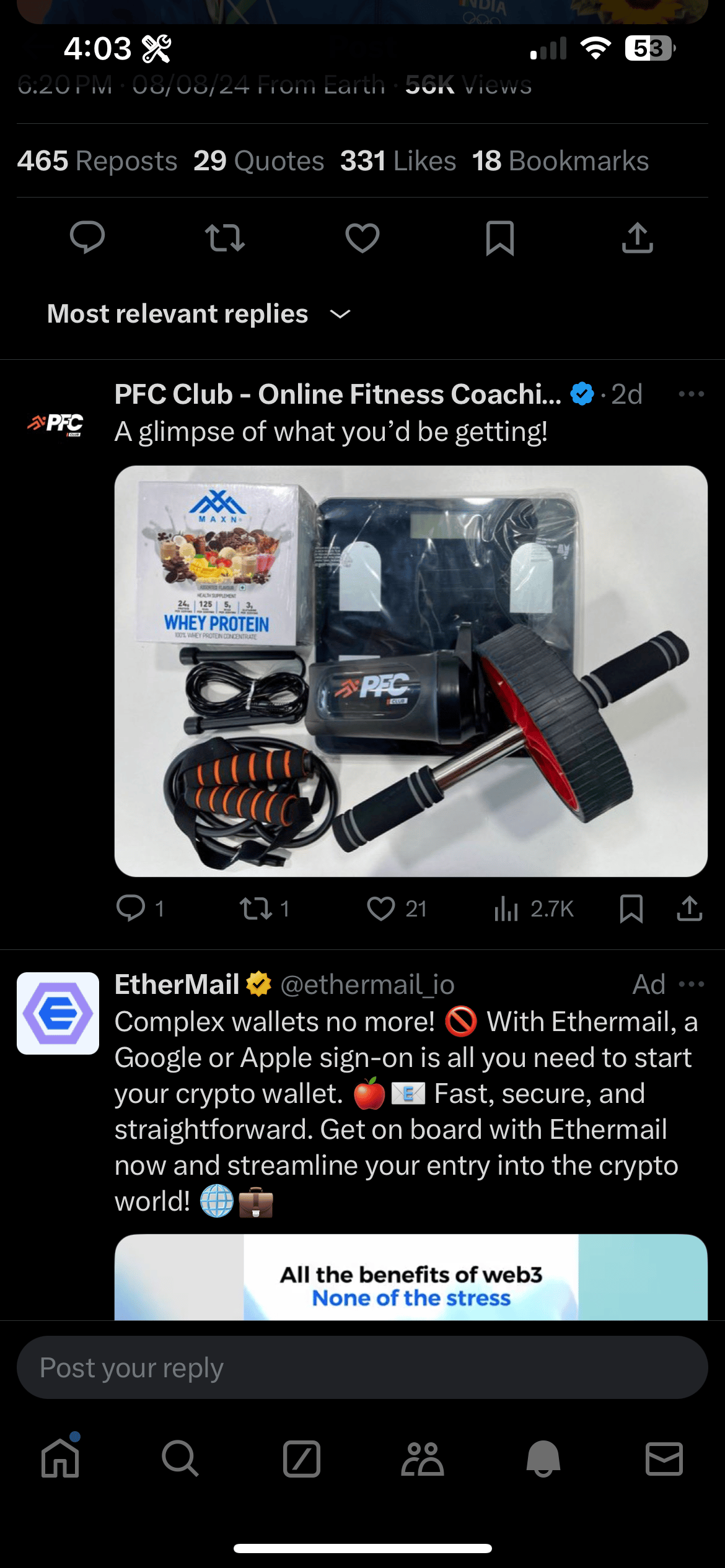725x1568 pixels.
Task: Open overflow menu on EtherMail ad
Action: tap(691, 984)
